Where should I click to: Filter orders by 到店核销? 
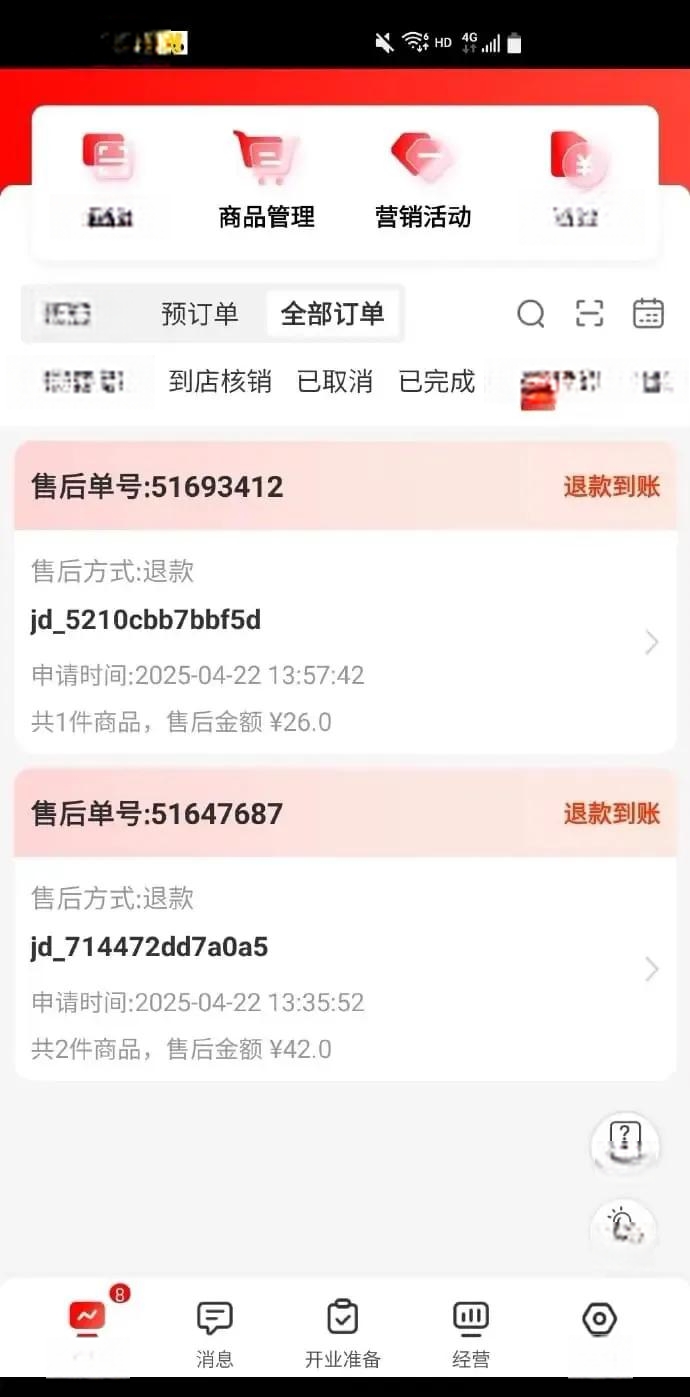[220, 381]
